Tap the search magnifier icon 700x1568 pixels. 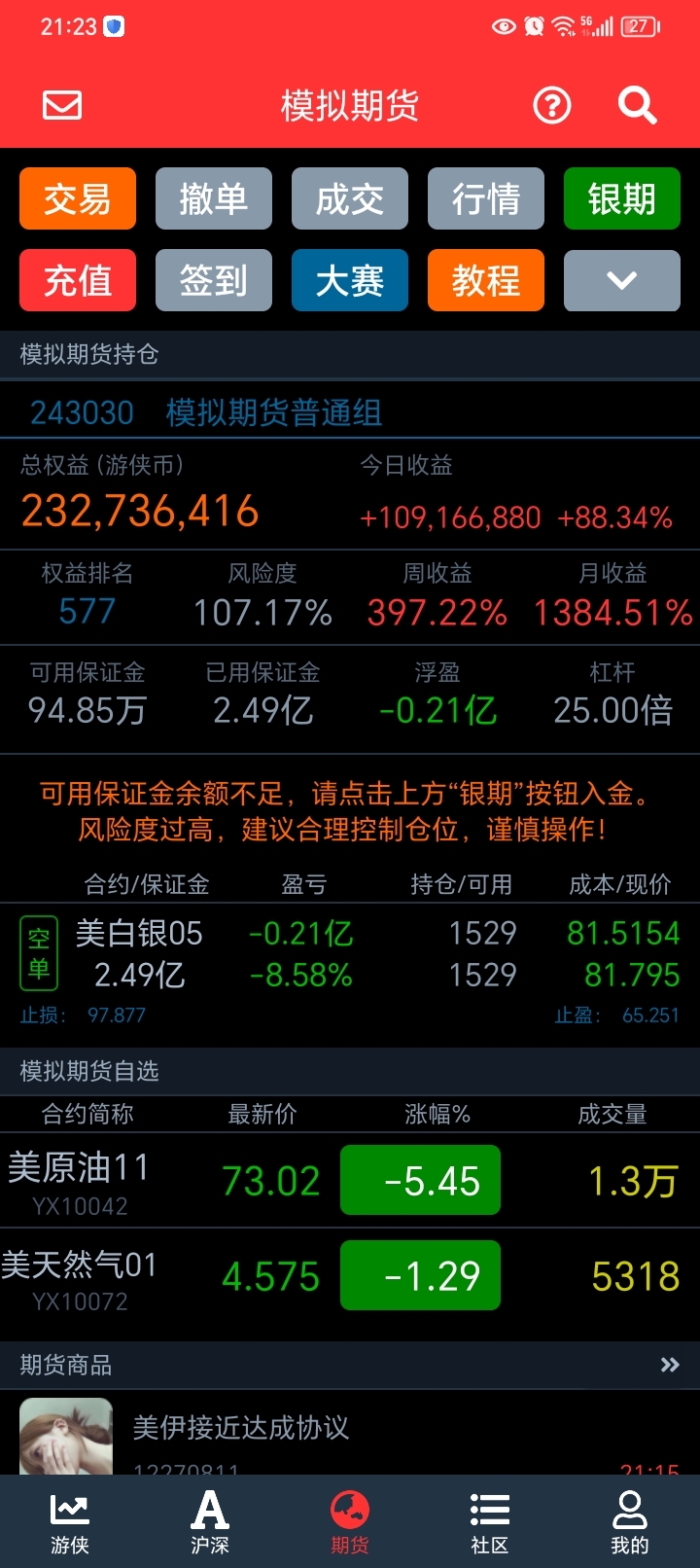click(x=638, y=105)
